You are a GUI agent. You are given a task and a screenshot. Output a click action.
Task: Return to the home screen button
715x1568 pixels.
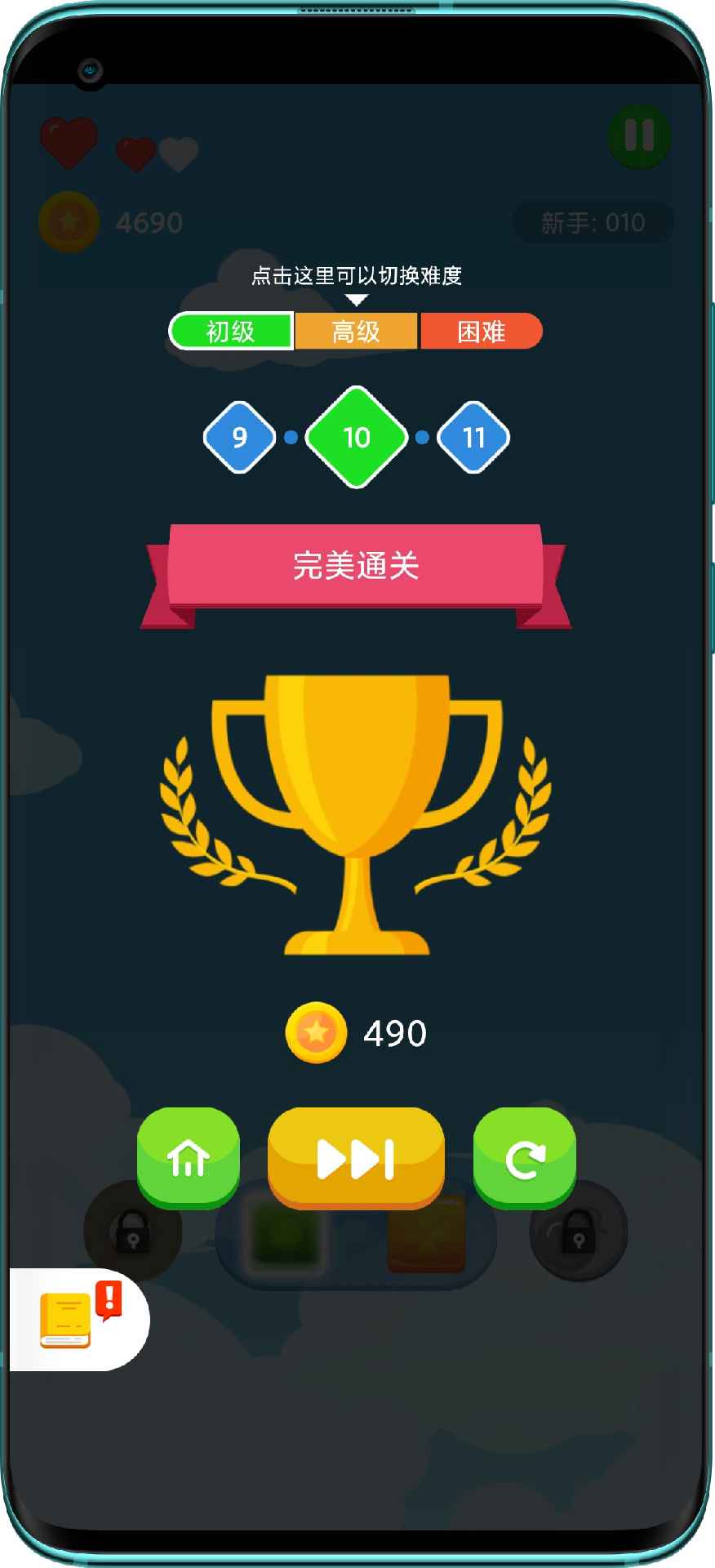tap(189, 1156)
